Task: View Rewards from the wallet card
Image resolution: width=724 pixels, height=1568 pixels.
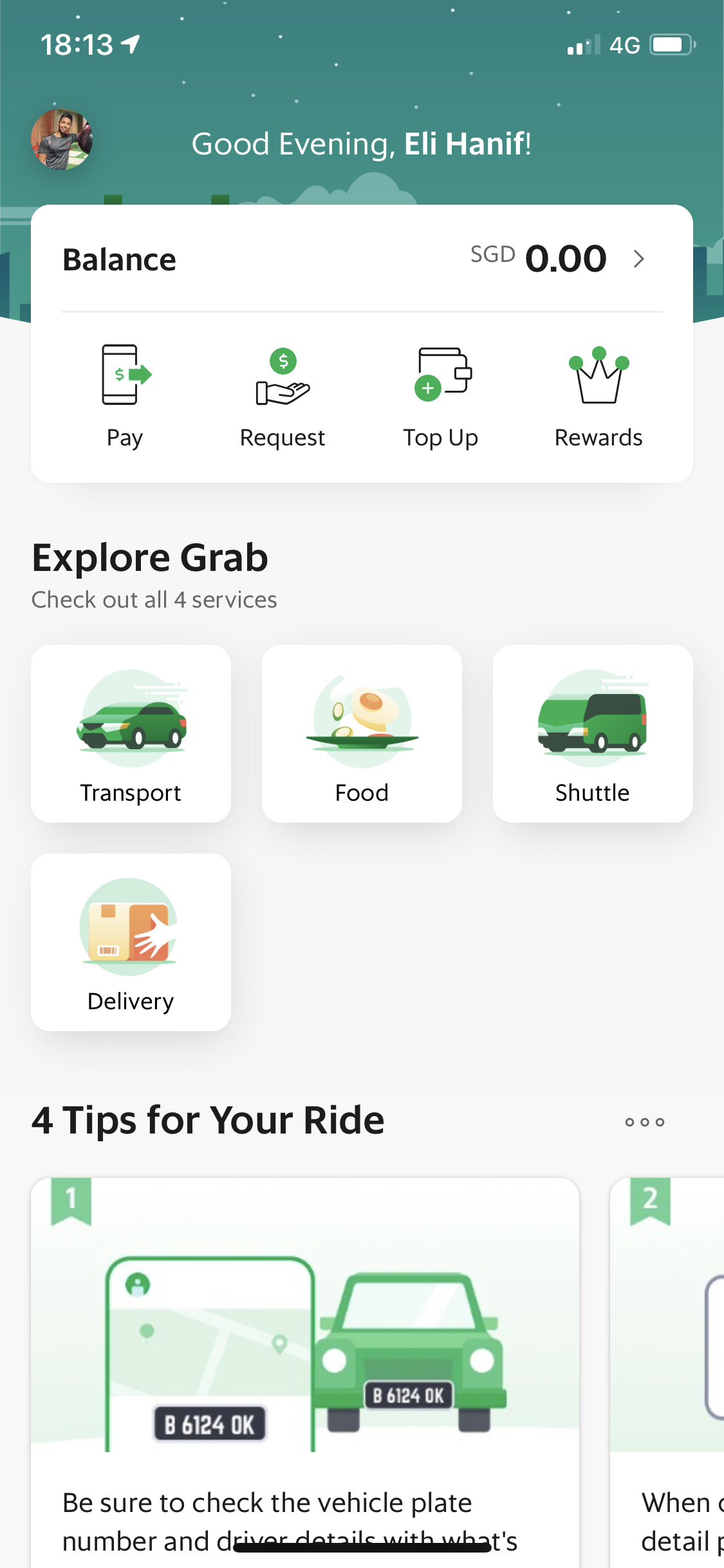Action: 599,395
